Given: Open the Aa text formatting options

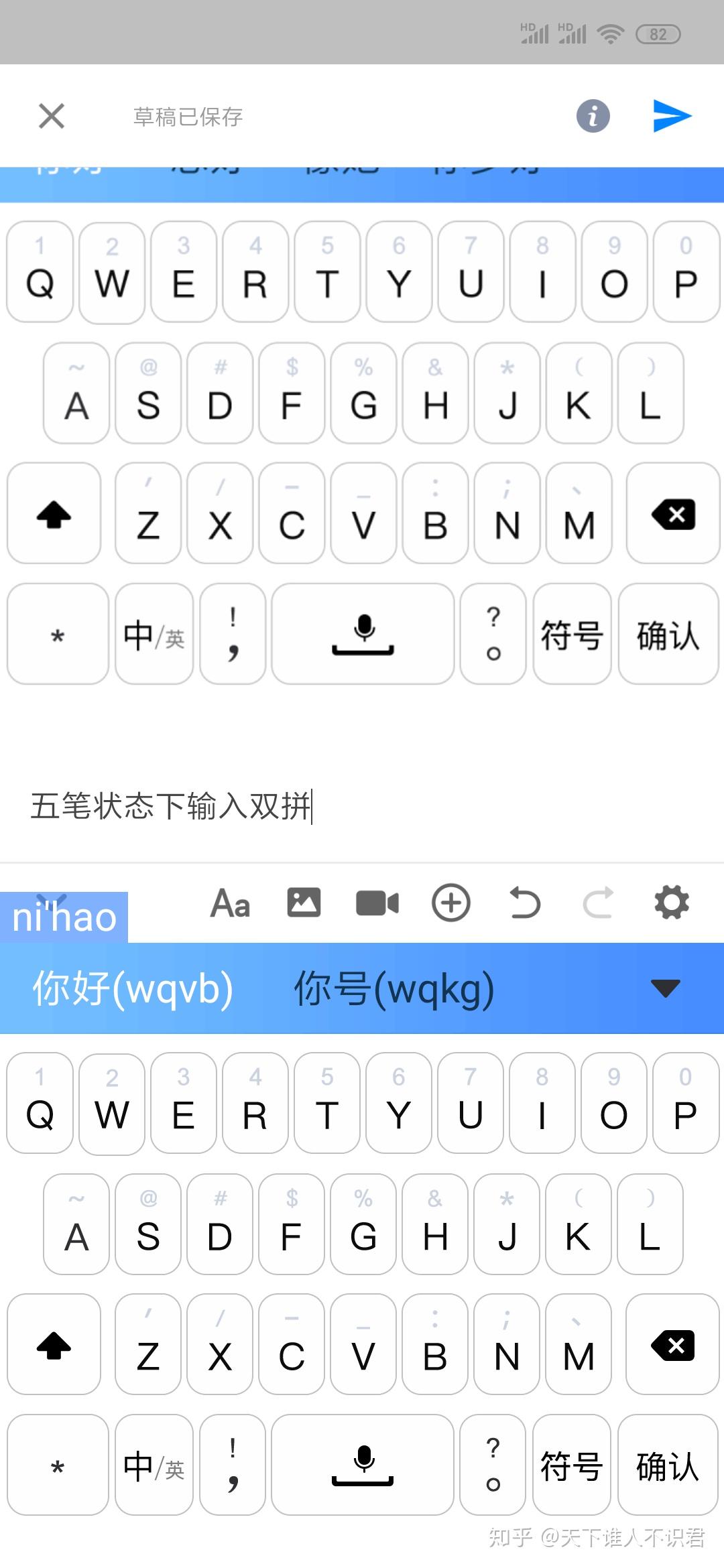Looking at the screenshot, I should [x=230, y=903].
